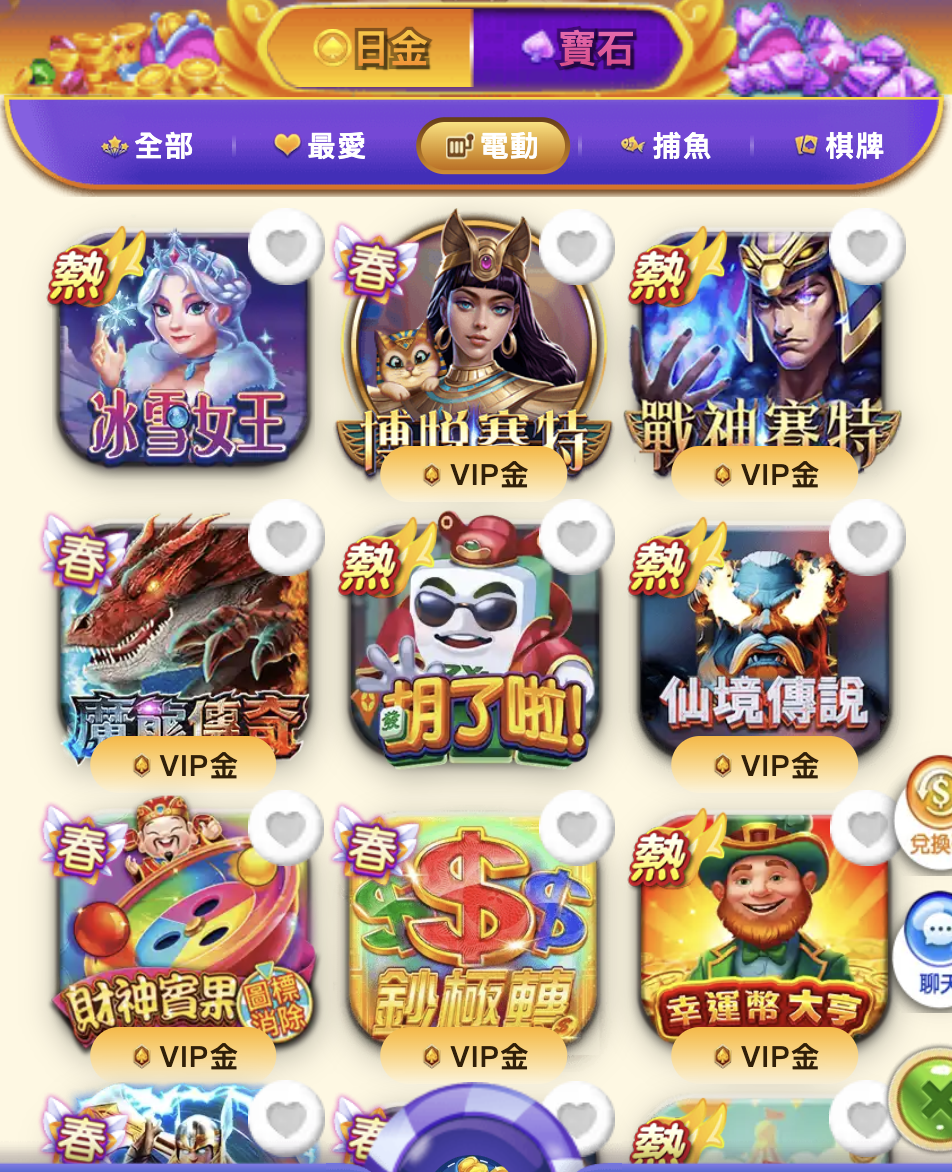Switch to the 日金 currency tab
Image resolution: width=952 pixels, height=1172 pixels.
pyautogui.click(x=371, y=49)
